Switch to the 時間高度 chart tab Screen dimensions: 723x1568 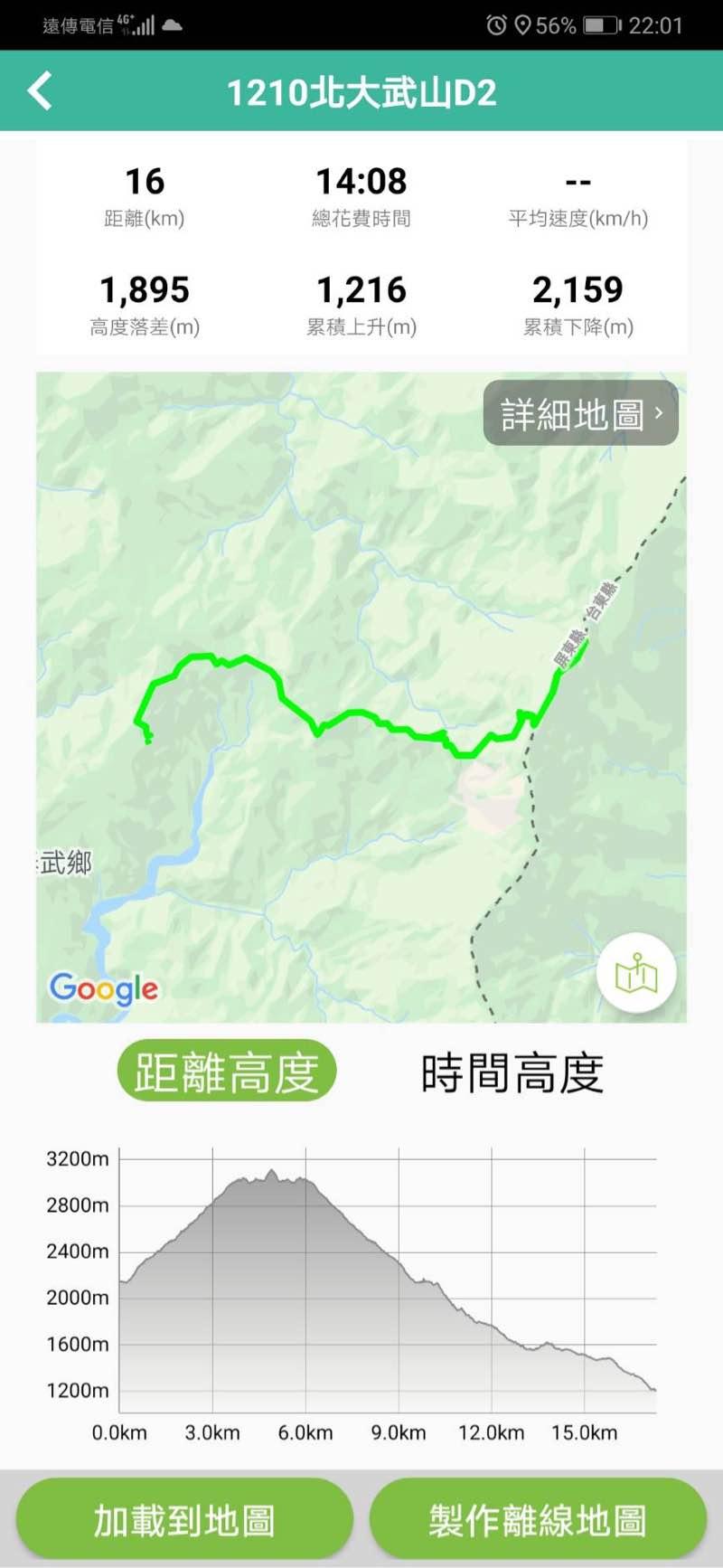512,1073
